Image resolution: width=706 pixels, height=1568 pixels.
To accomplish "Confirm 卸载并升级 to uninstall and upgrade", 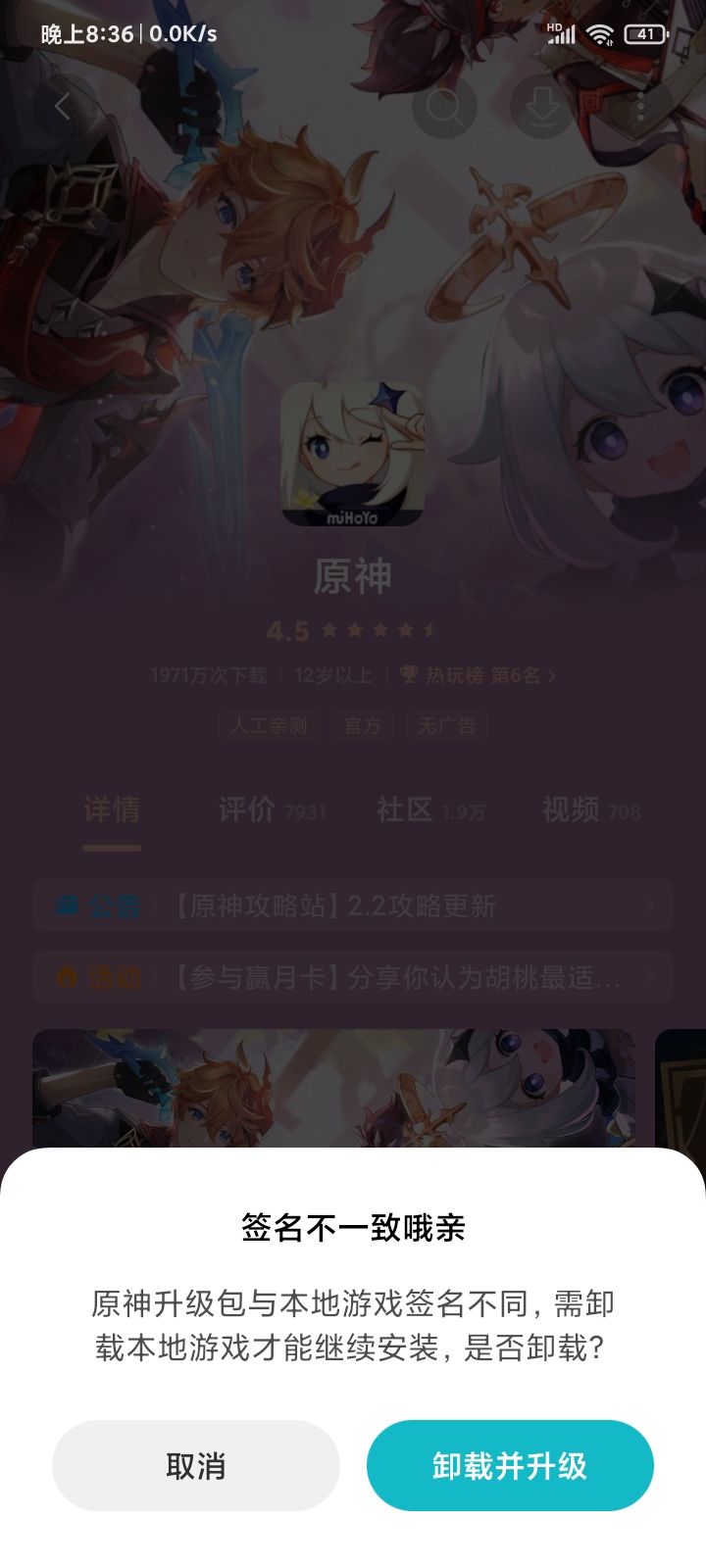I will pos(510,1465).
